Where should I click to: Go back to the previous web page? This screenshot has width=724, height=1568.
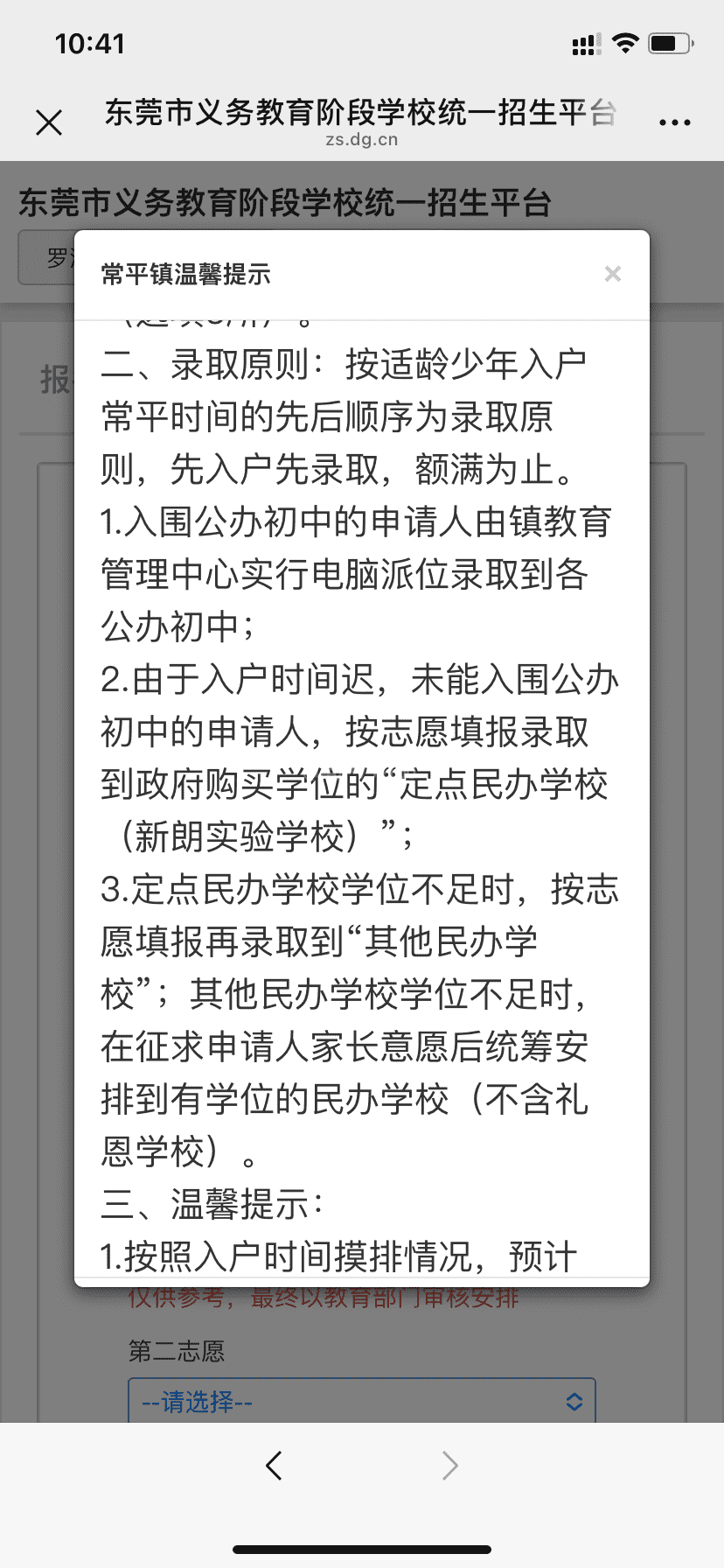pos(274,1465)
